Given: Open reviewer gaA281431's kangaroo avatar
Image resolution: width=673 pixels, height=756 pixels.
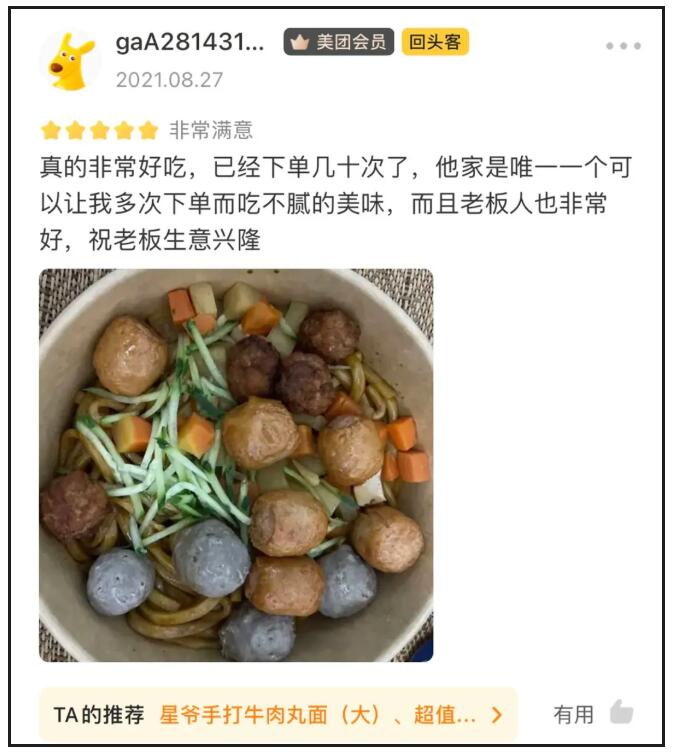Looking at the screenshot, I should point(70,60).
